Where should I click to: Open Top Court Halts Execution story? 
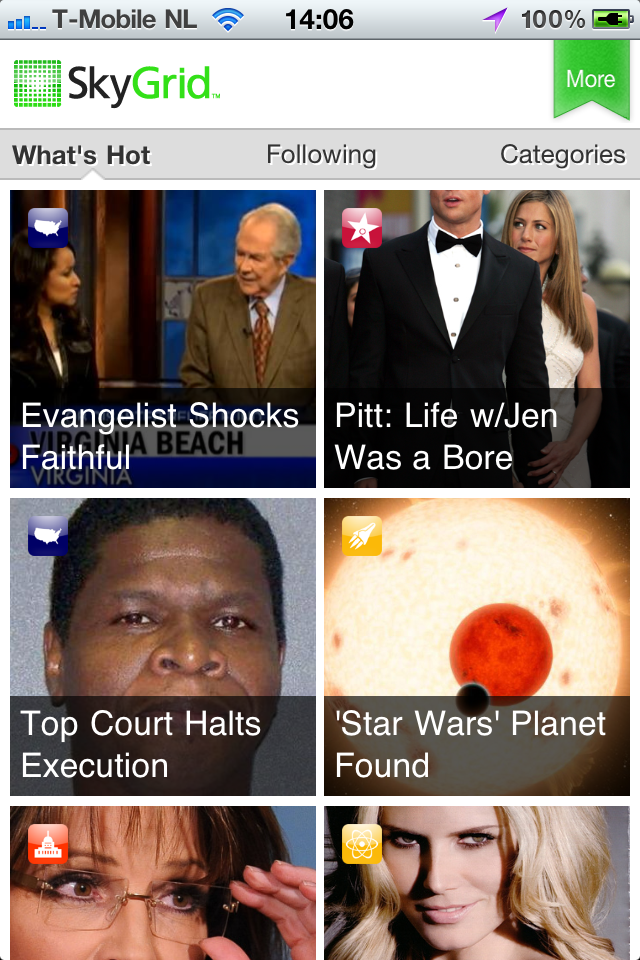[x=163, y=646]
